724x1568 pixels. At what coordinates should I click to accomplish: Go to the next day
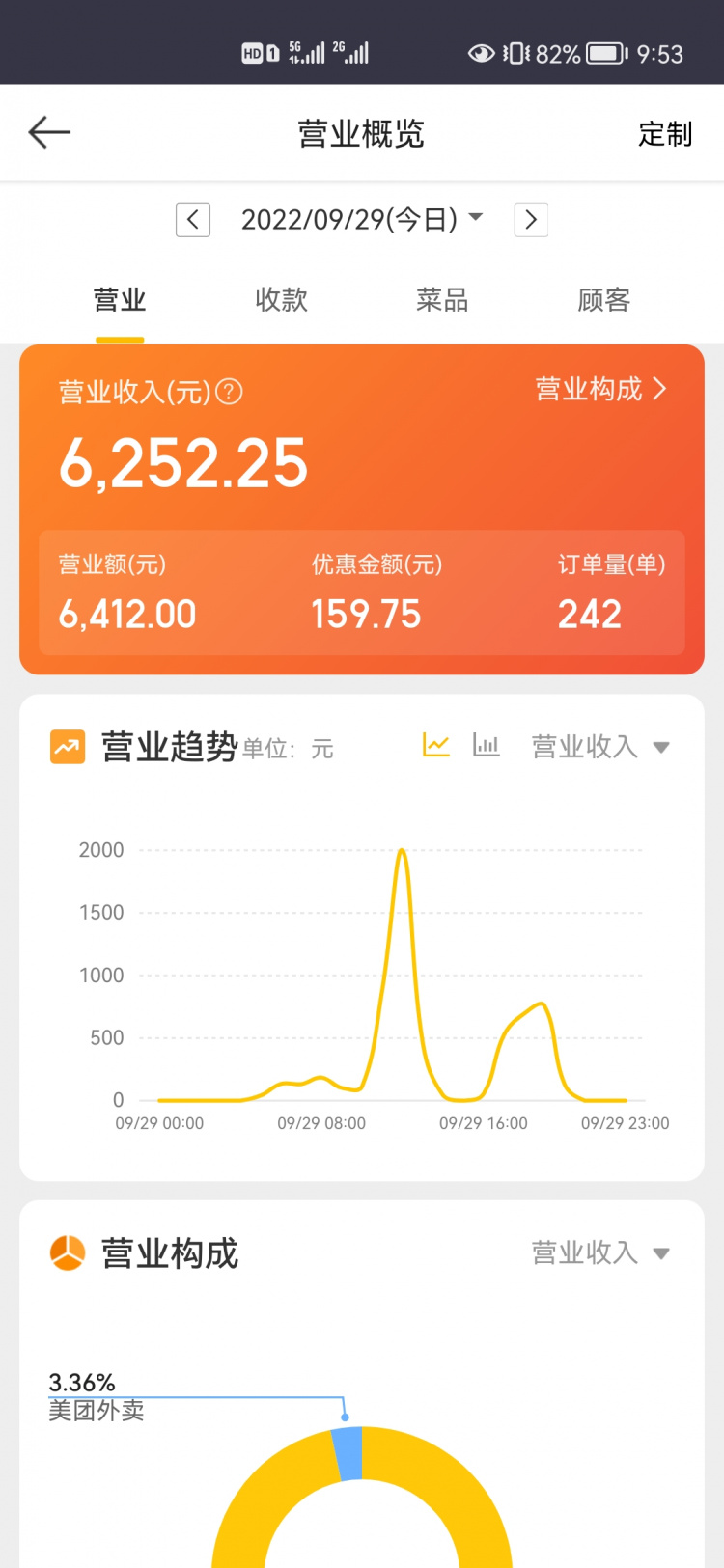coord(531,220)
